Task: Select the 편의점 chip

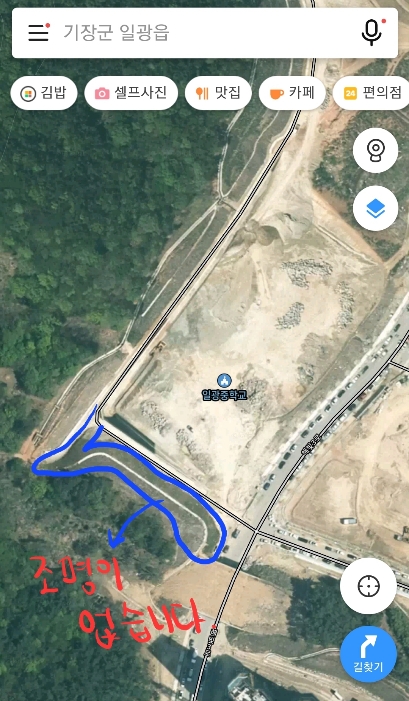Action: pyautogui.click(x=371, y=93)
